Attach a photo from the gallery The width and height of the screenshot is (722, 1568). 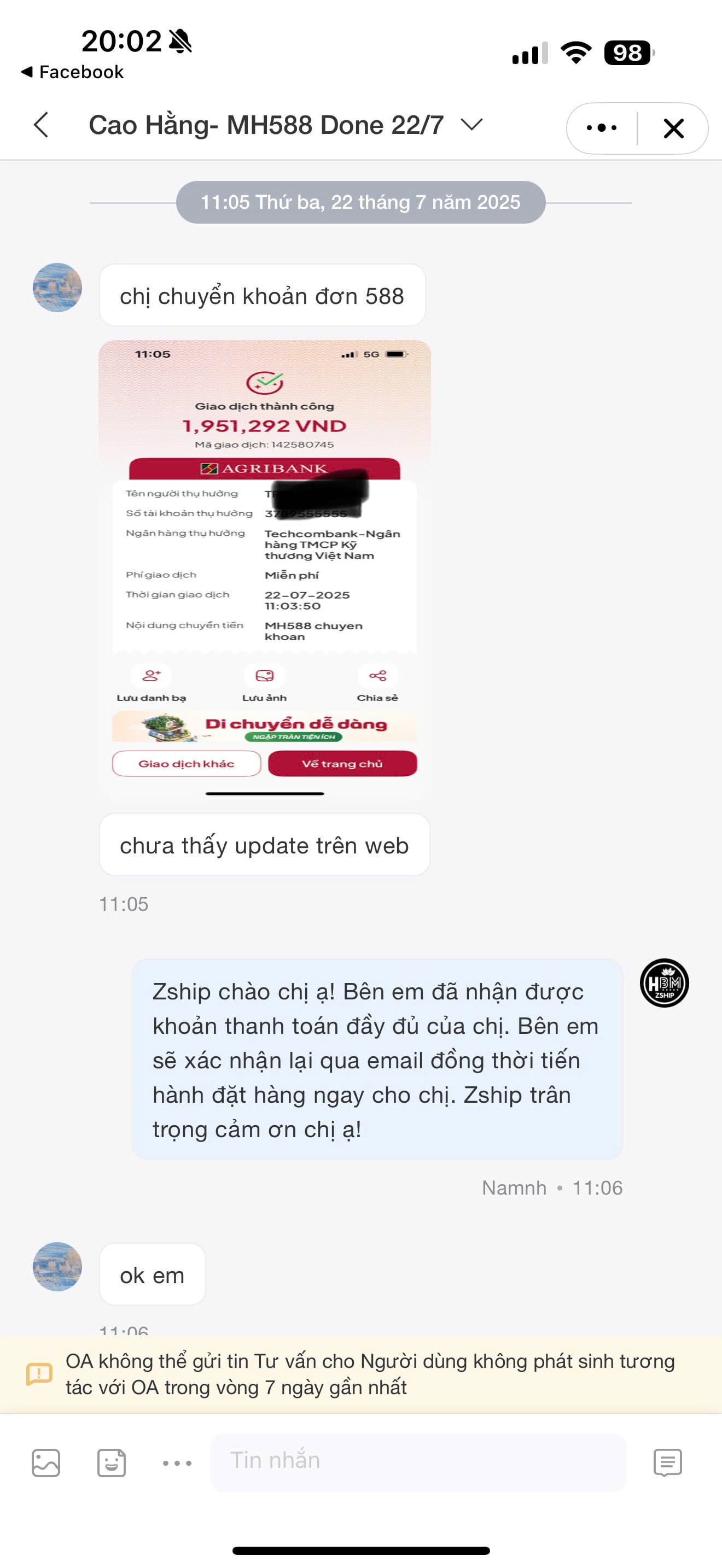tap(45, 1462)
